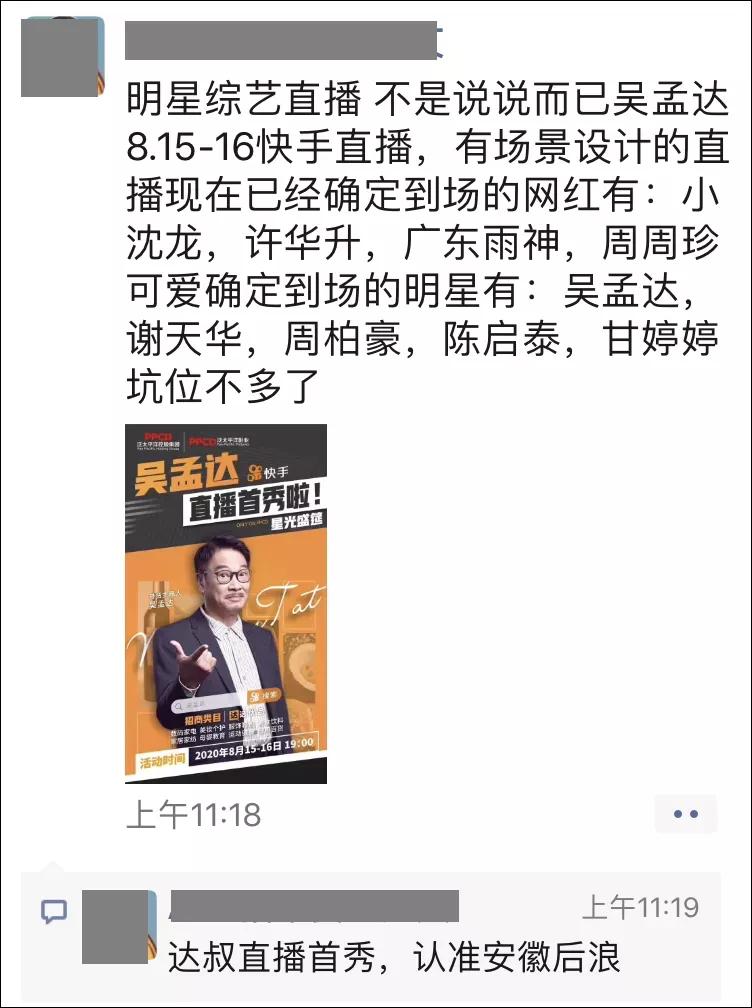Click the magnifier icon in the poster search bar
Viewport: 752px width, 1008px height.
tap(179, 705)
